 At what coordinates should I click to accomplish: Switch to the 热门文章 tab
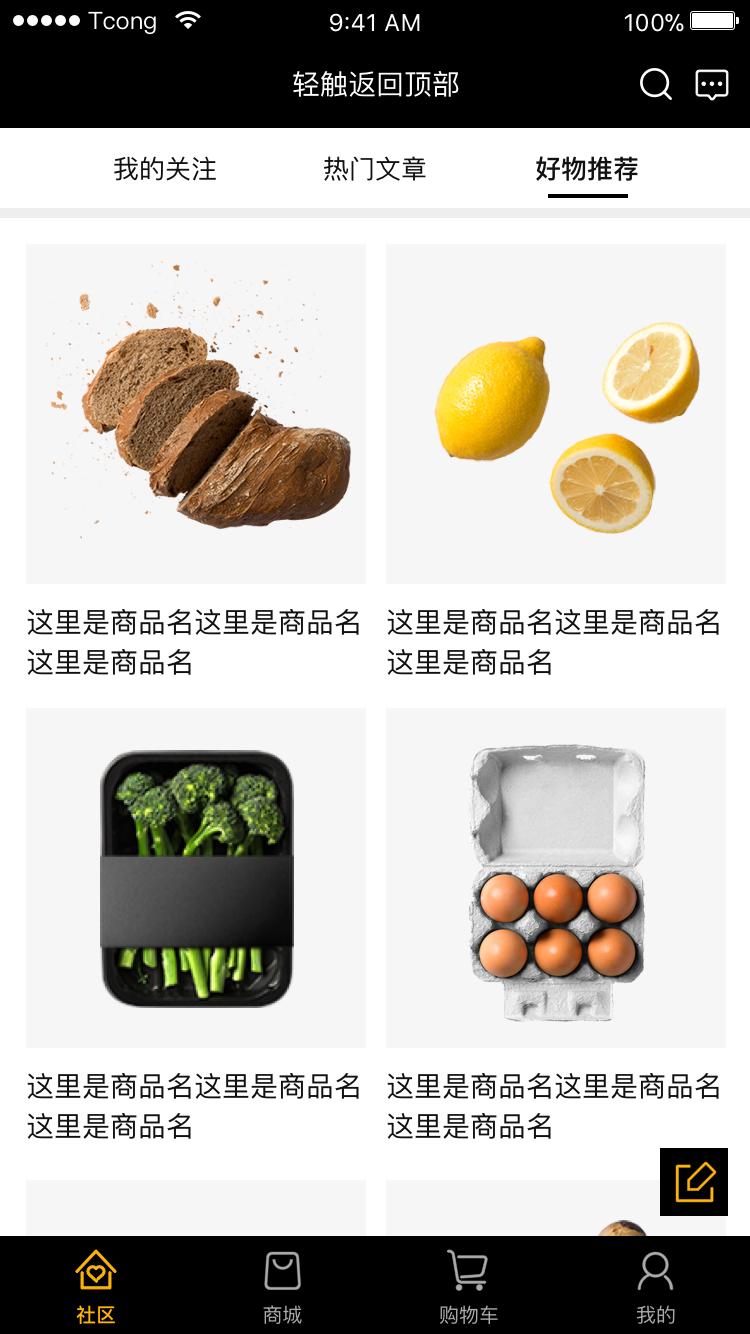coord(375,169)
